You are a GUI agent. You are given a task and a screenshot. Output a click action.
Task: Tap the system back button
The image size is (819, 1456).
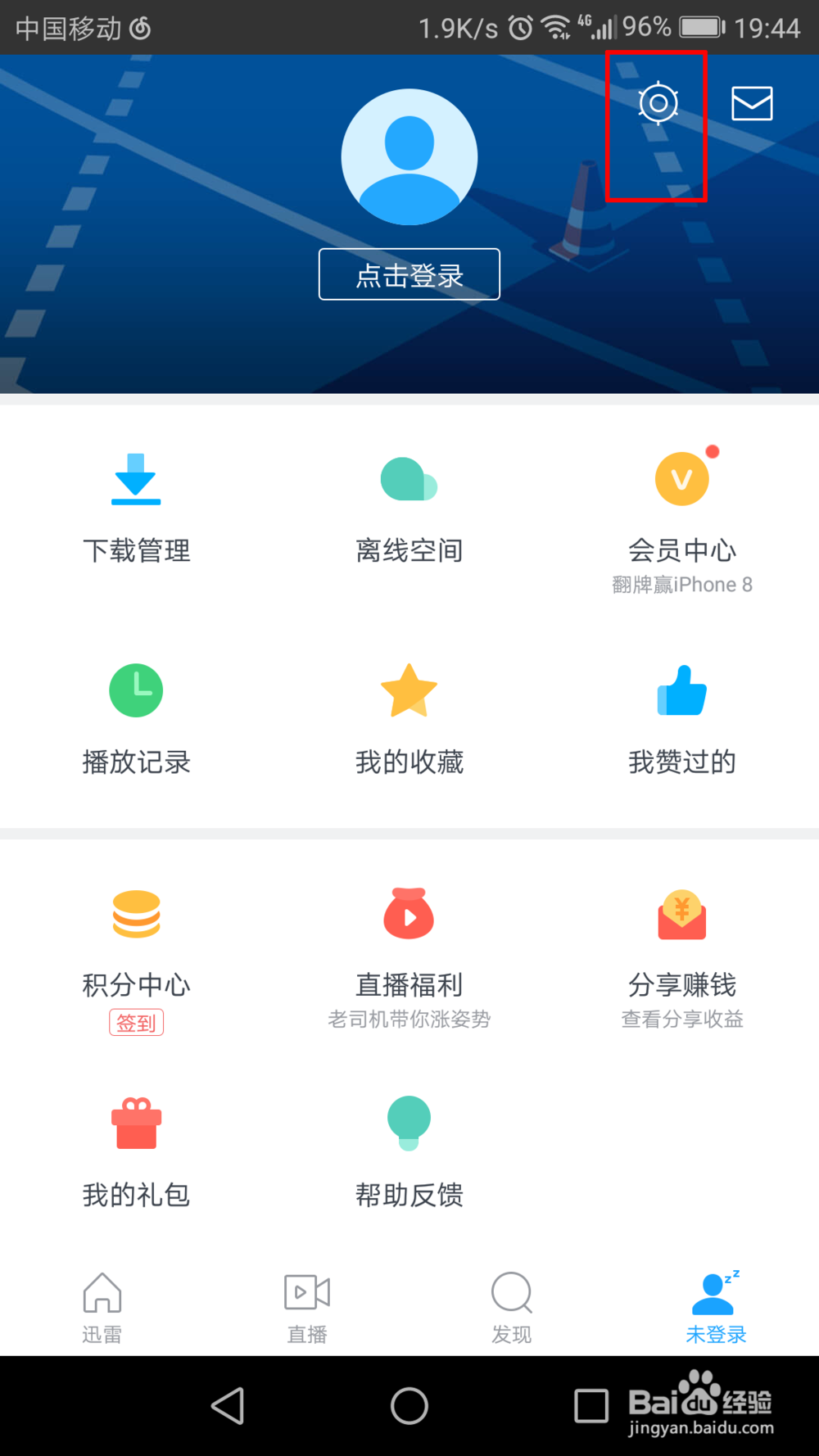pyautogui.click(x=228, y=1406)
